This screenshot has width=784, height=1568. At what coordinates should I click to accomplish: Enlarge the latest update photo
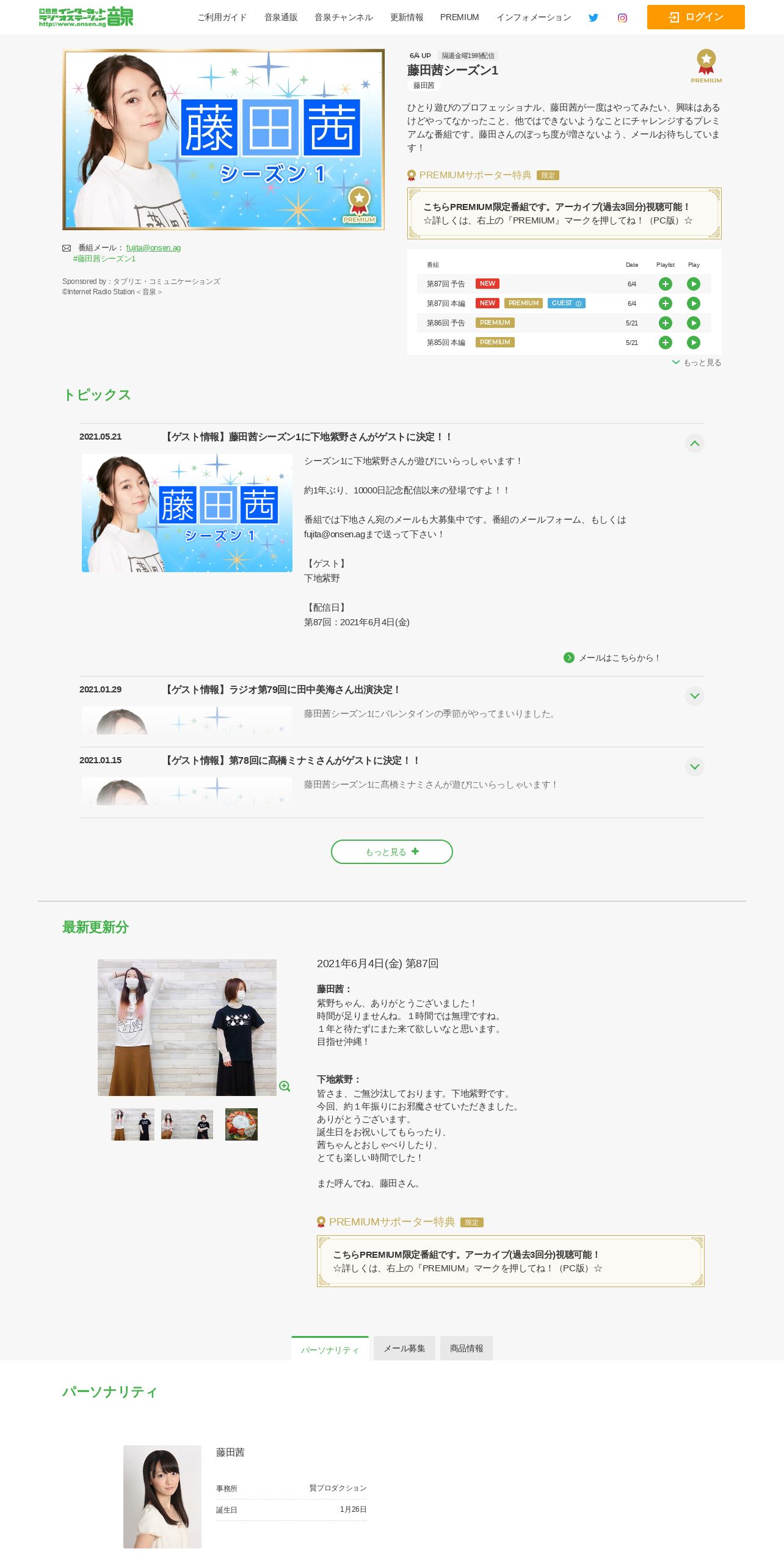coord(285,1086)
